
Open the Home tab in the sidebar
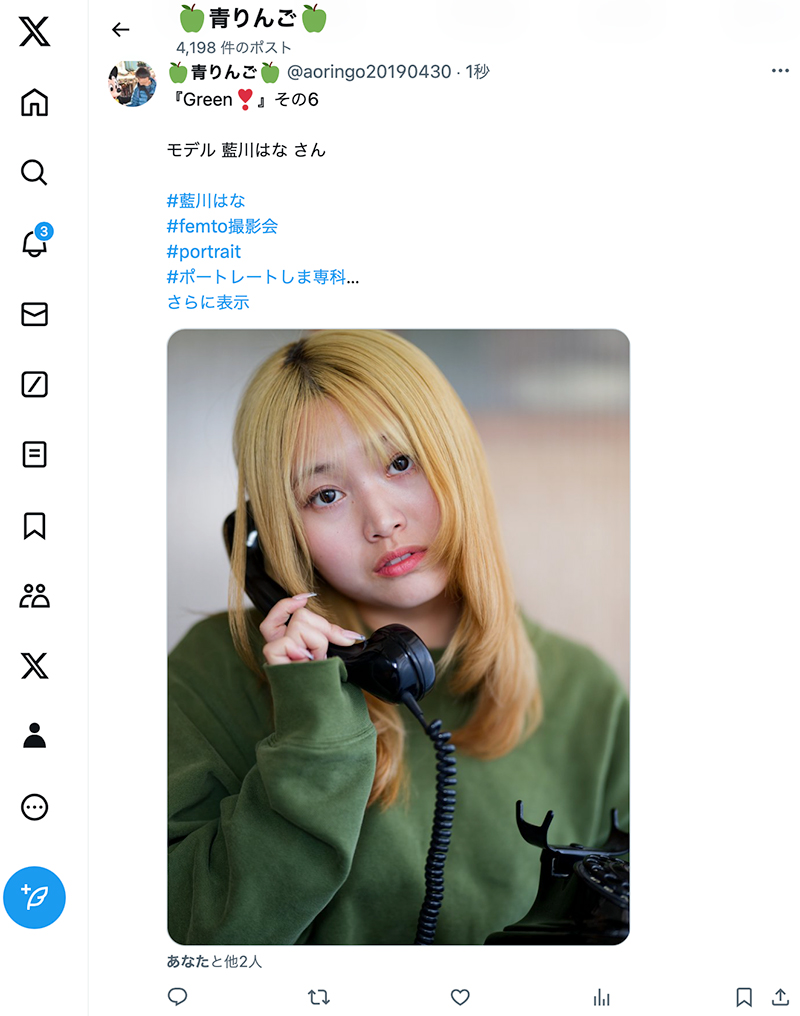[x=34, y=103]
